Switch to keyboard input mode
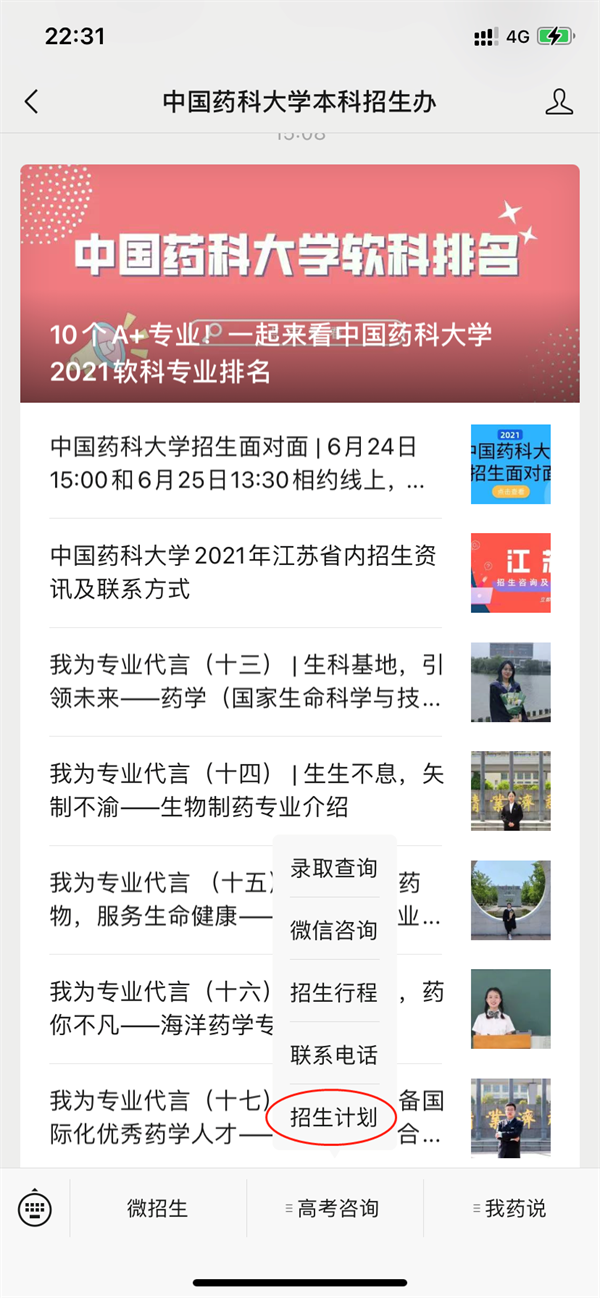The image size is (600, 1298). (x=35, y=1208)
